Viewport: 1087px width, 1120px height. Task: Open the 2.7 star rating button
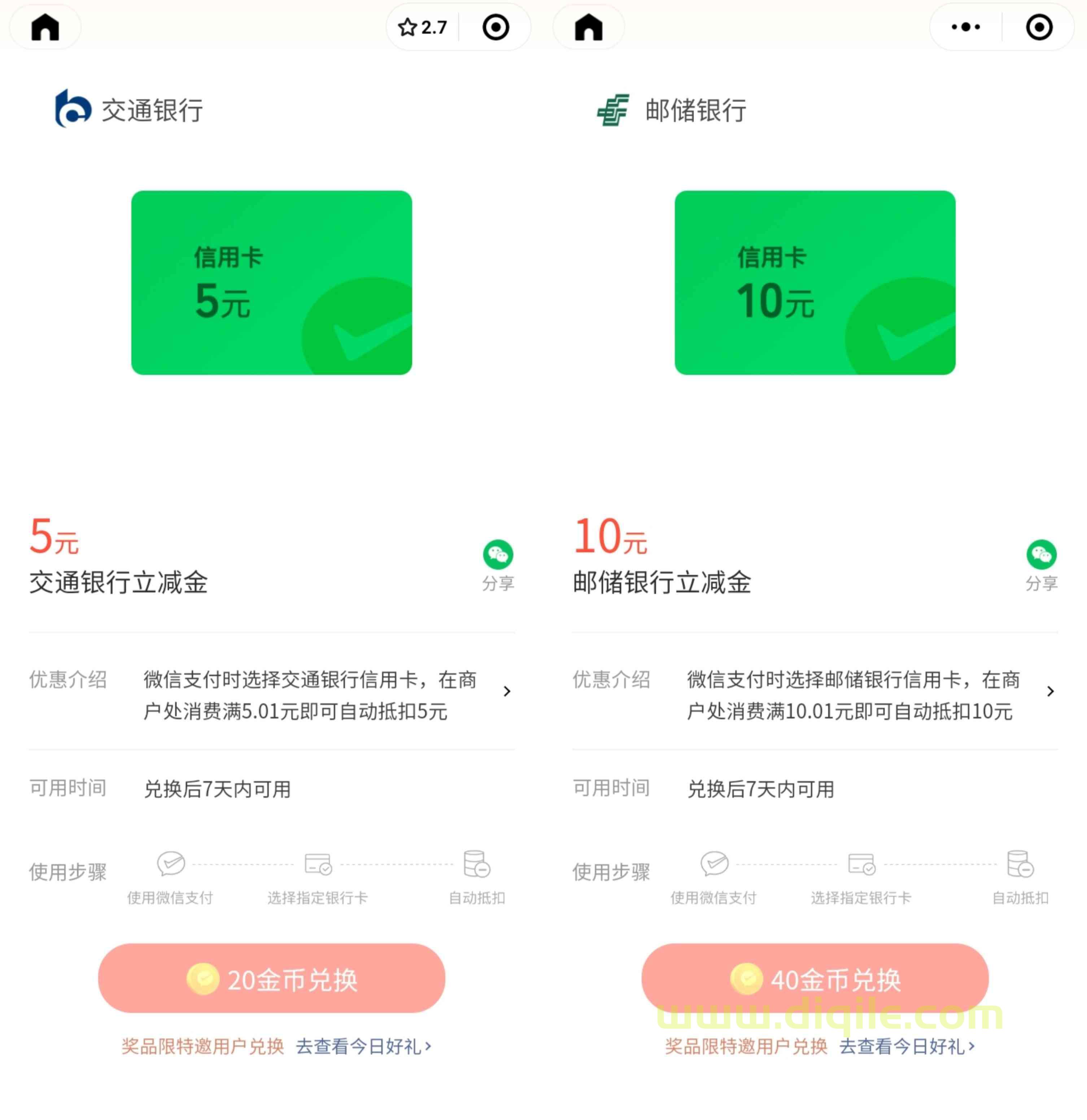pos(423,27)
